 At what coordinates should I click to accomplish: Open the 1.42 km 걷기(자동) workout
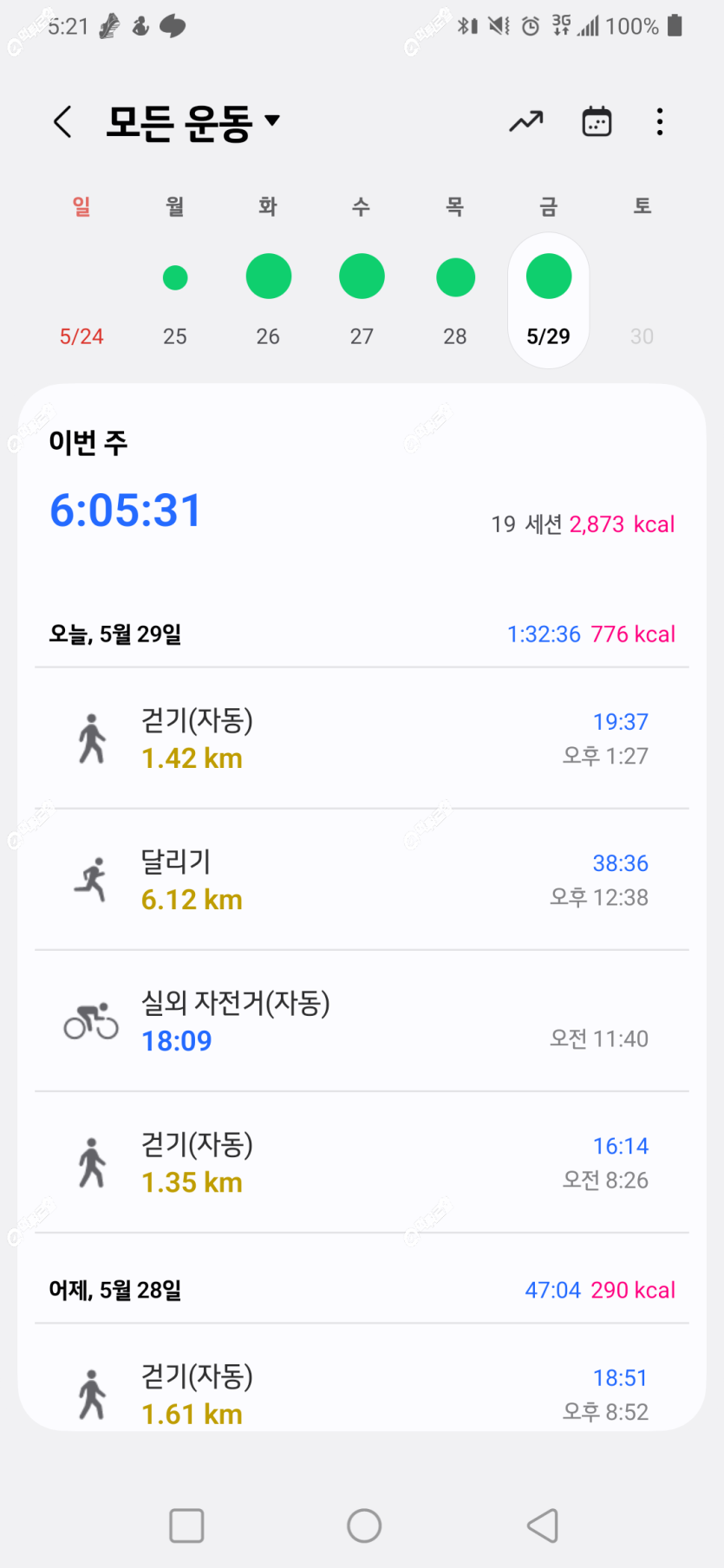362,738
